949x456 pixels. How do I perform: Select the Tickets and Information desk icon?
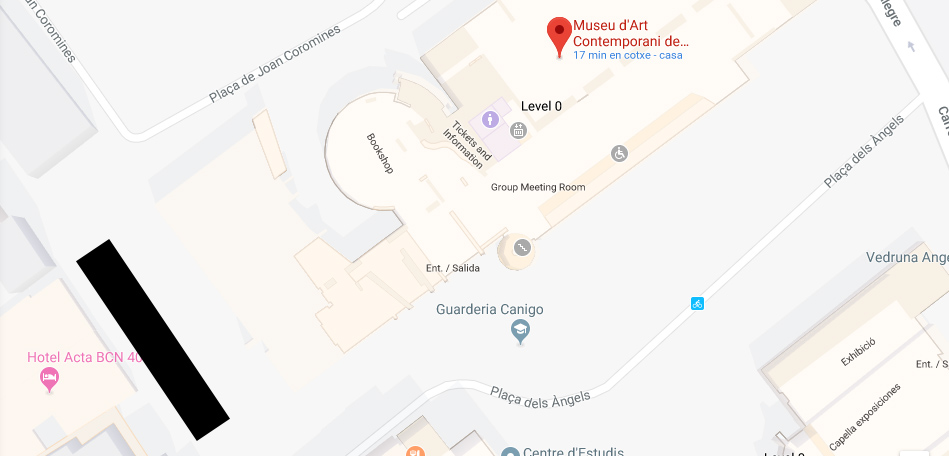(x=490, y=120)
